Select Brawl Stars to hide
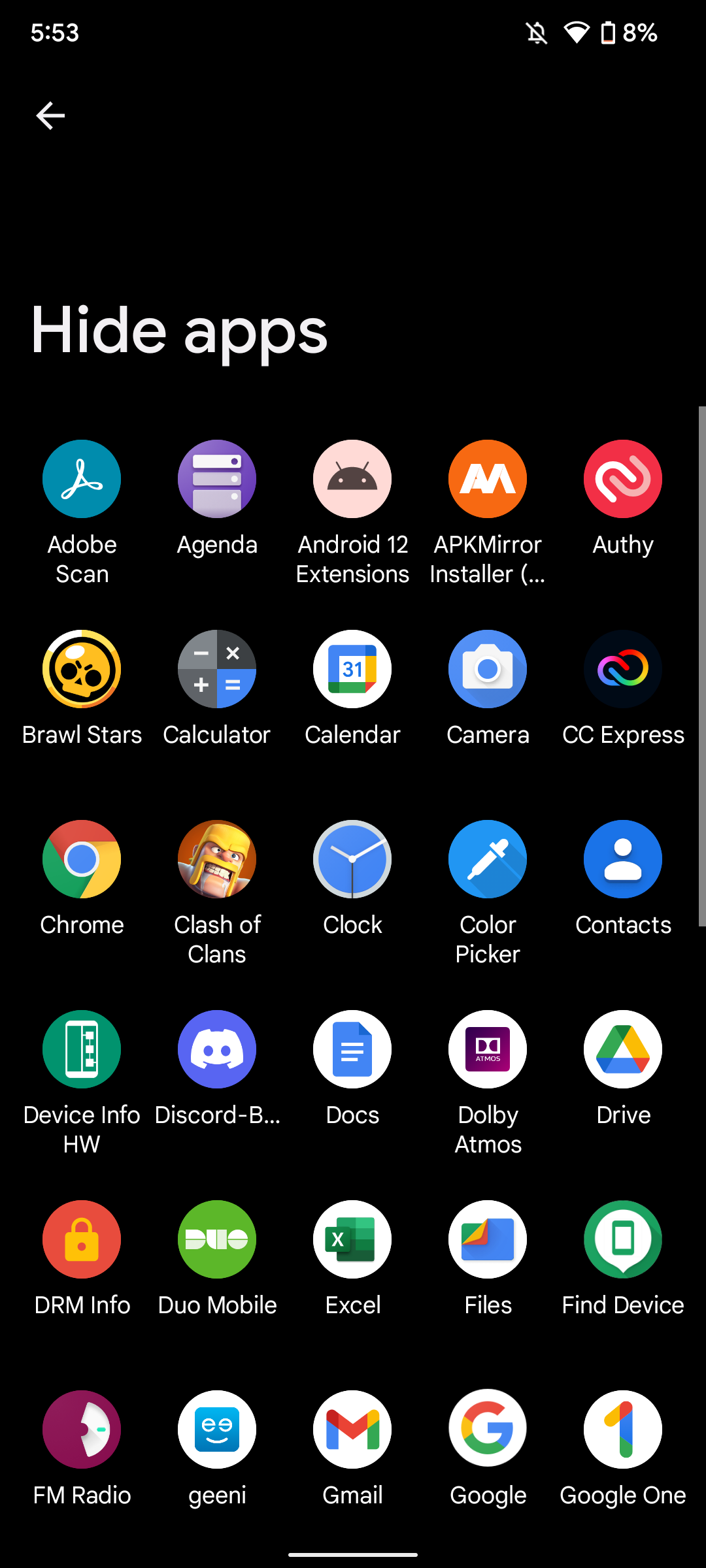Screen dimensions: 706x1568 tap(82, 669)
